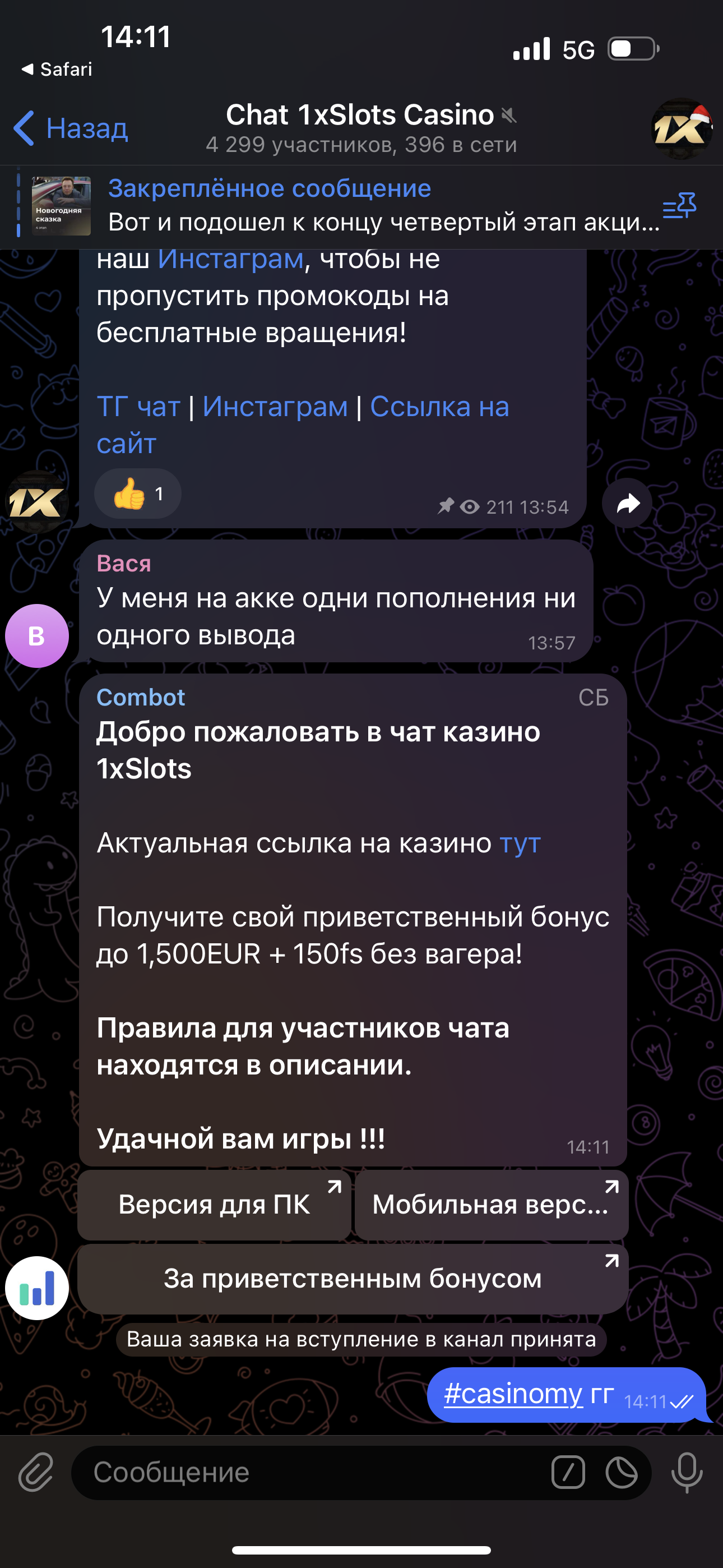React with the thumbs-up reaction
This screenshot has height=1568, width=723.
pos(137,494)
